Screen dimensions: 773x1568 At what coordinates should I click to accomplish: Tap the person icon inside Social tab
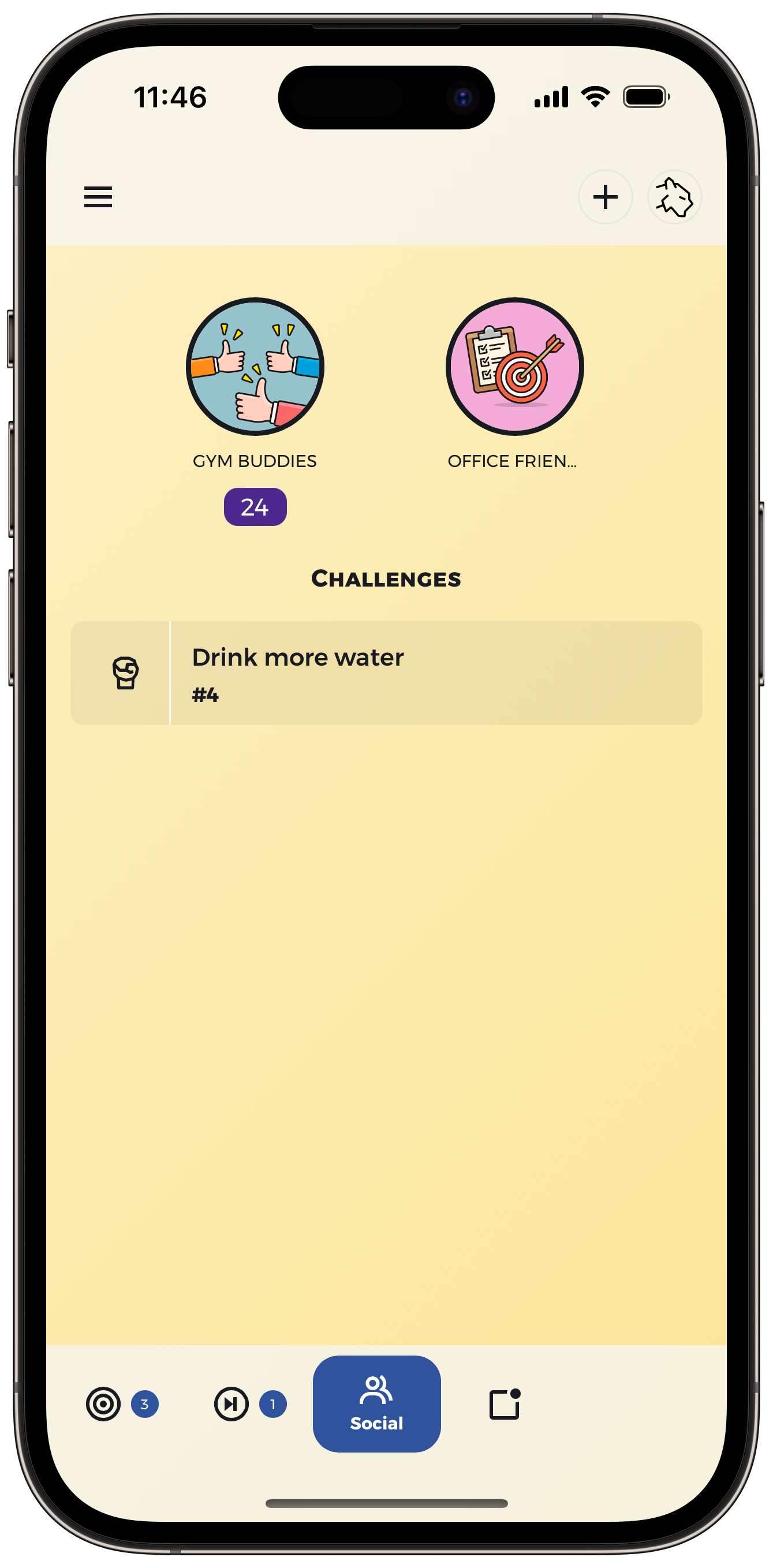coord(376,1390)
